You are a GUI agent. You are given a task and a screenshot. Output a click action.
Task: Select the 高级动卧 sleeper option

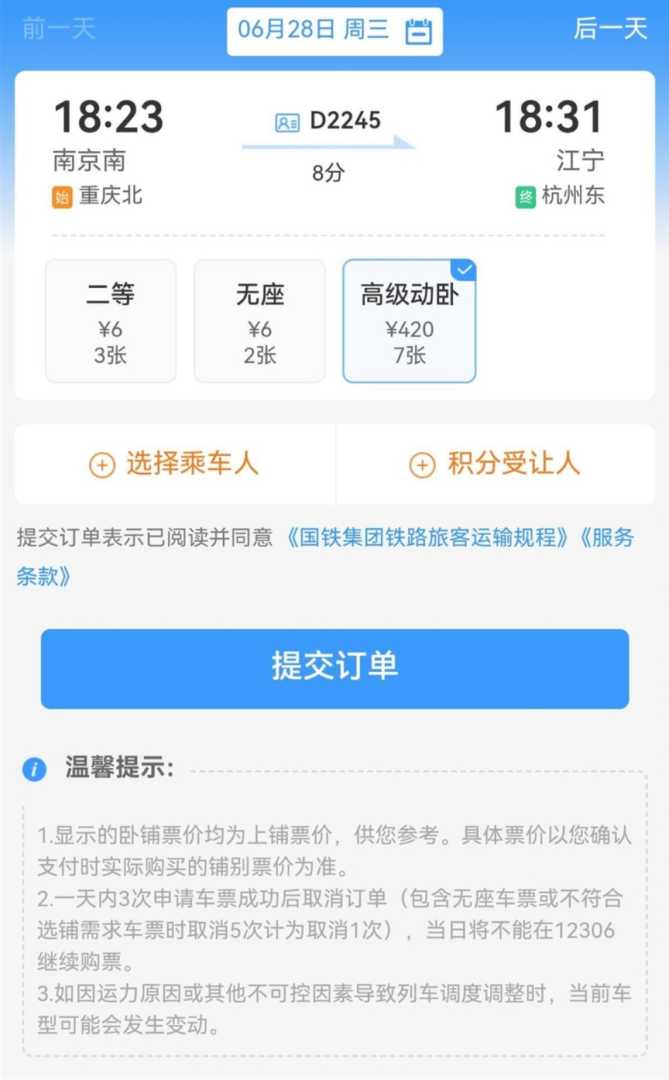pos(409,321)
